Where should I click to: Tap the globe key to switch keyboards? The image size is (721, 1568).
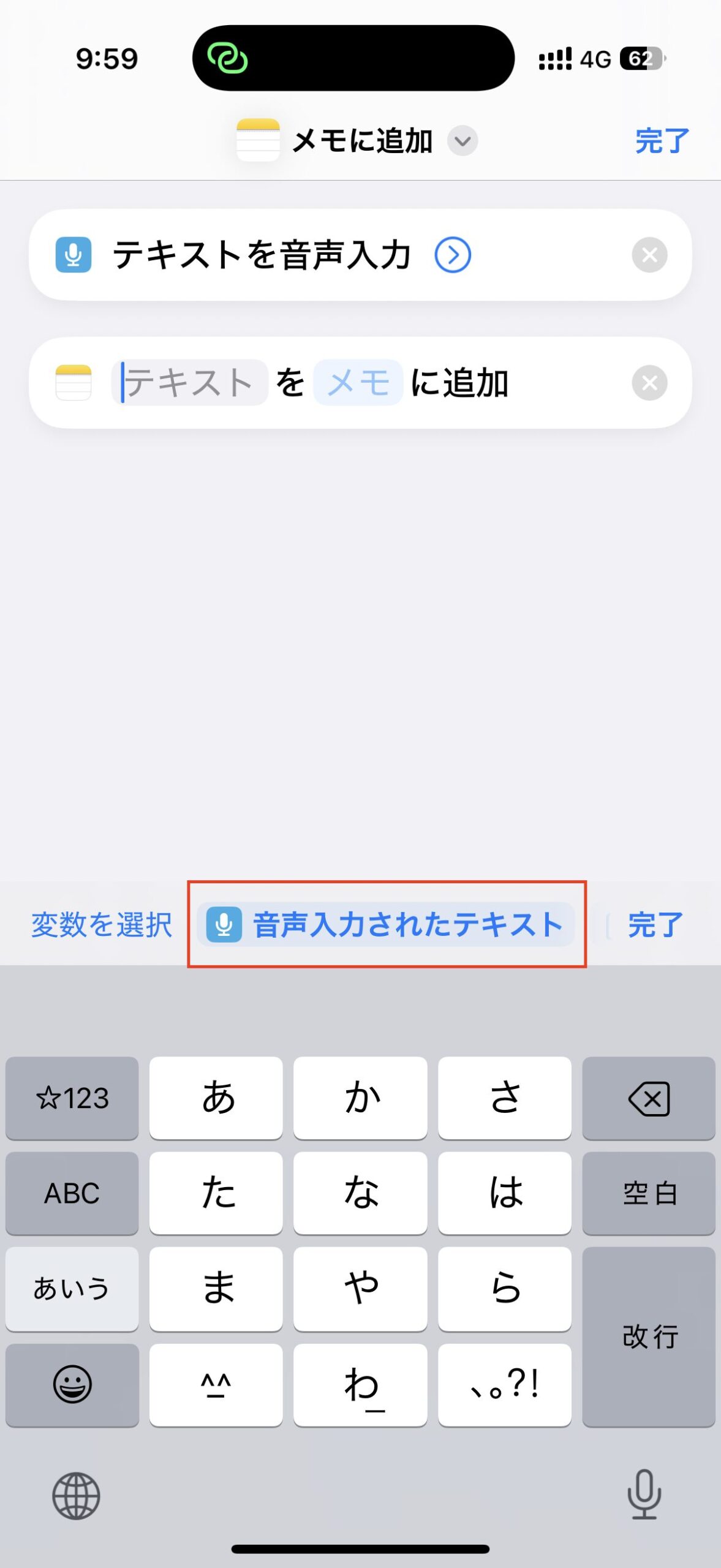tap(76, 1496)
